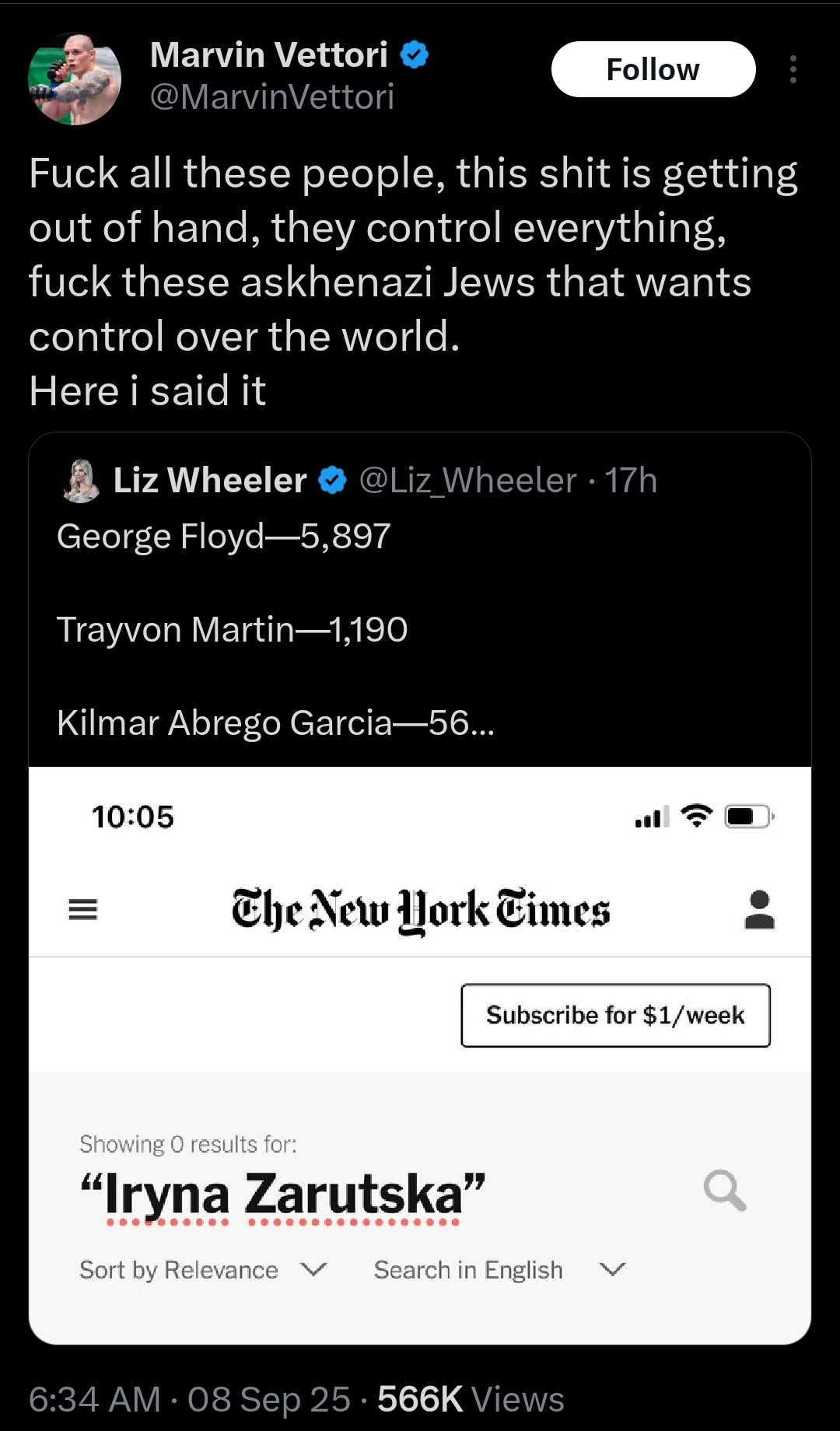Open the three-dot overflow menu
This screenshot has width=840, height=1431.
click(x=793, y=69)
